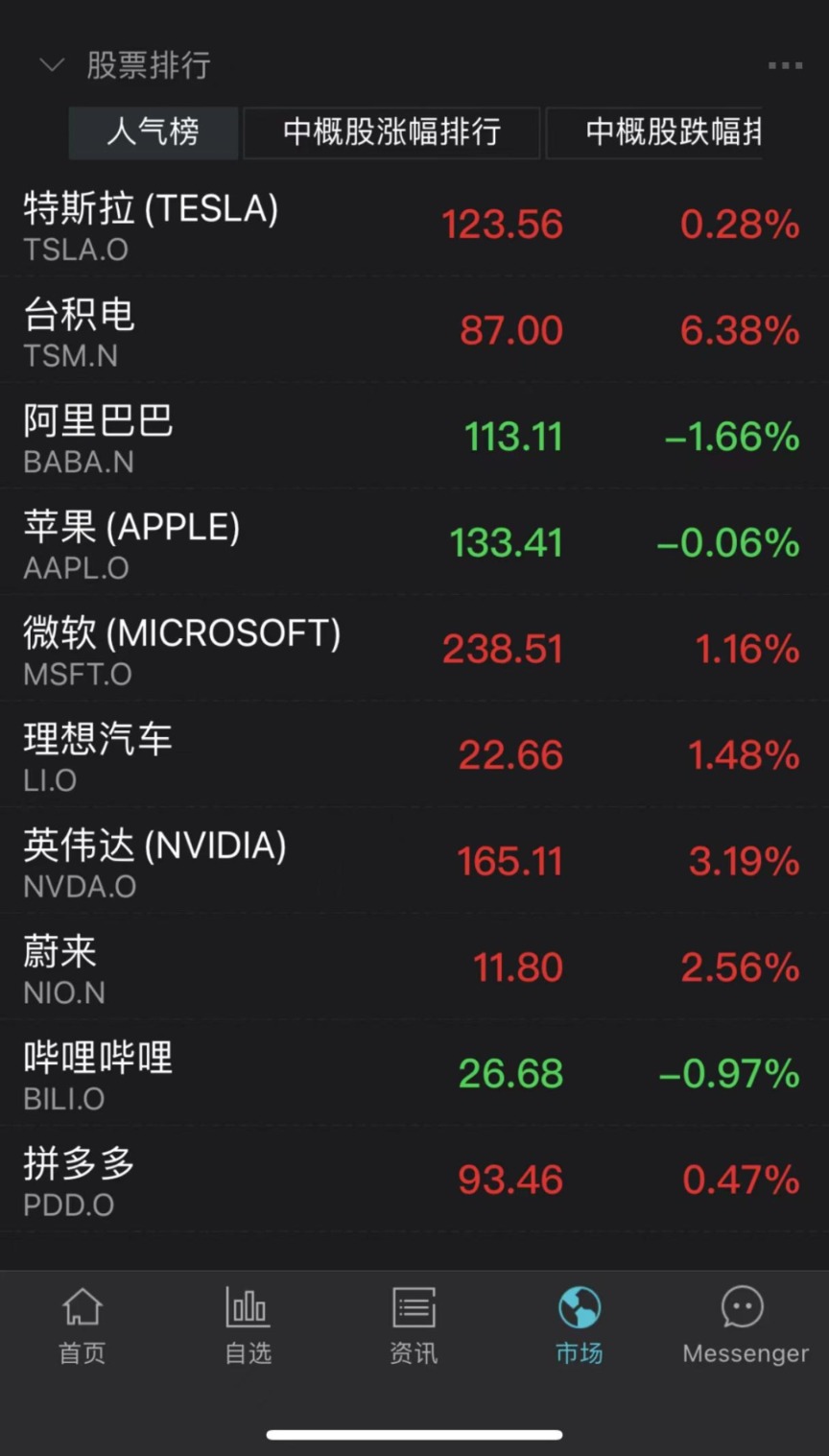Switch to 中概股涨幅排行 tab

coord(391,131)
